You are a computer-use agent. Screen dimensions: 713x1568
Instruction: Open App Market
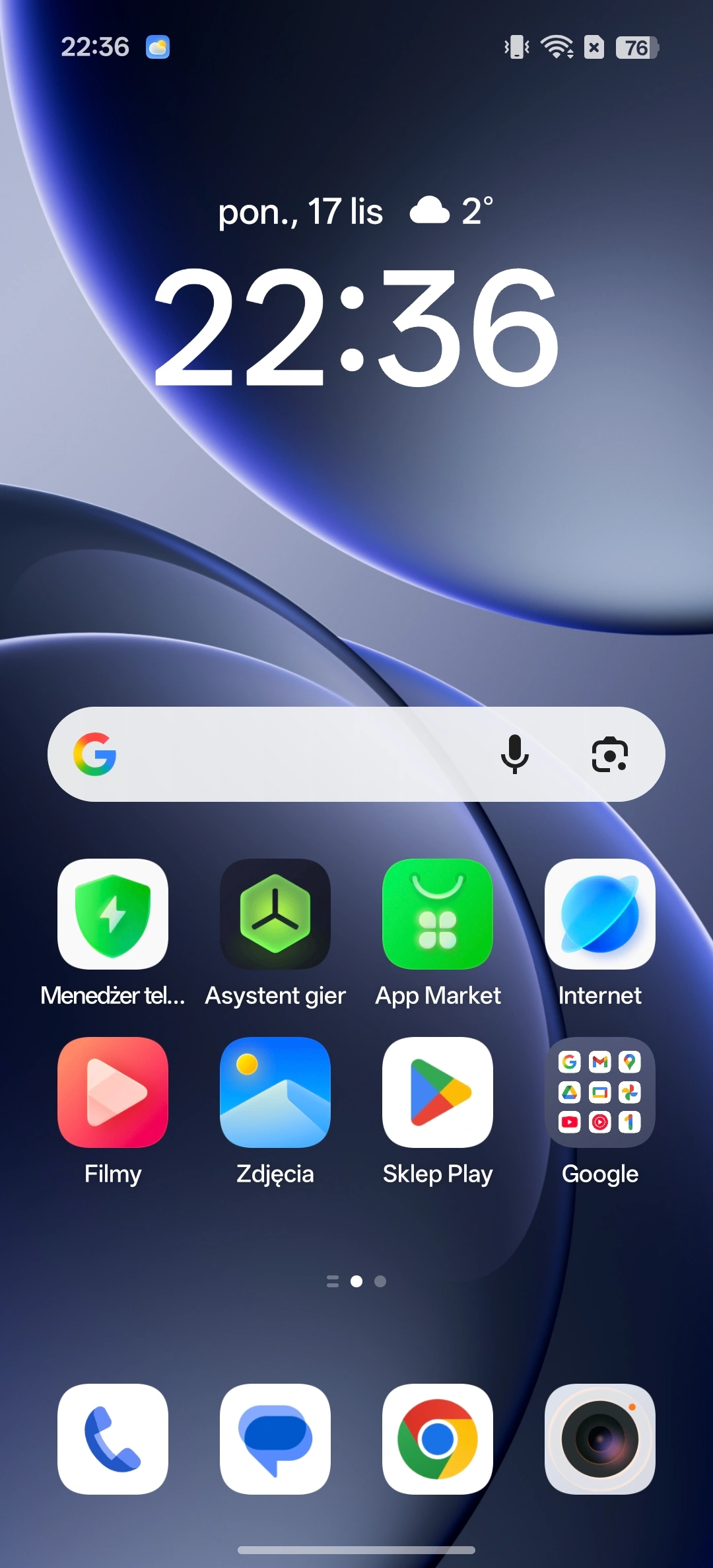tap(438, 914)
